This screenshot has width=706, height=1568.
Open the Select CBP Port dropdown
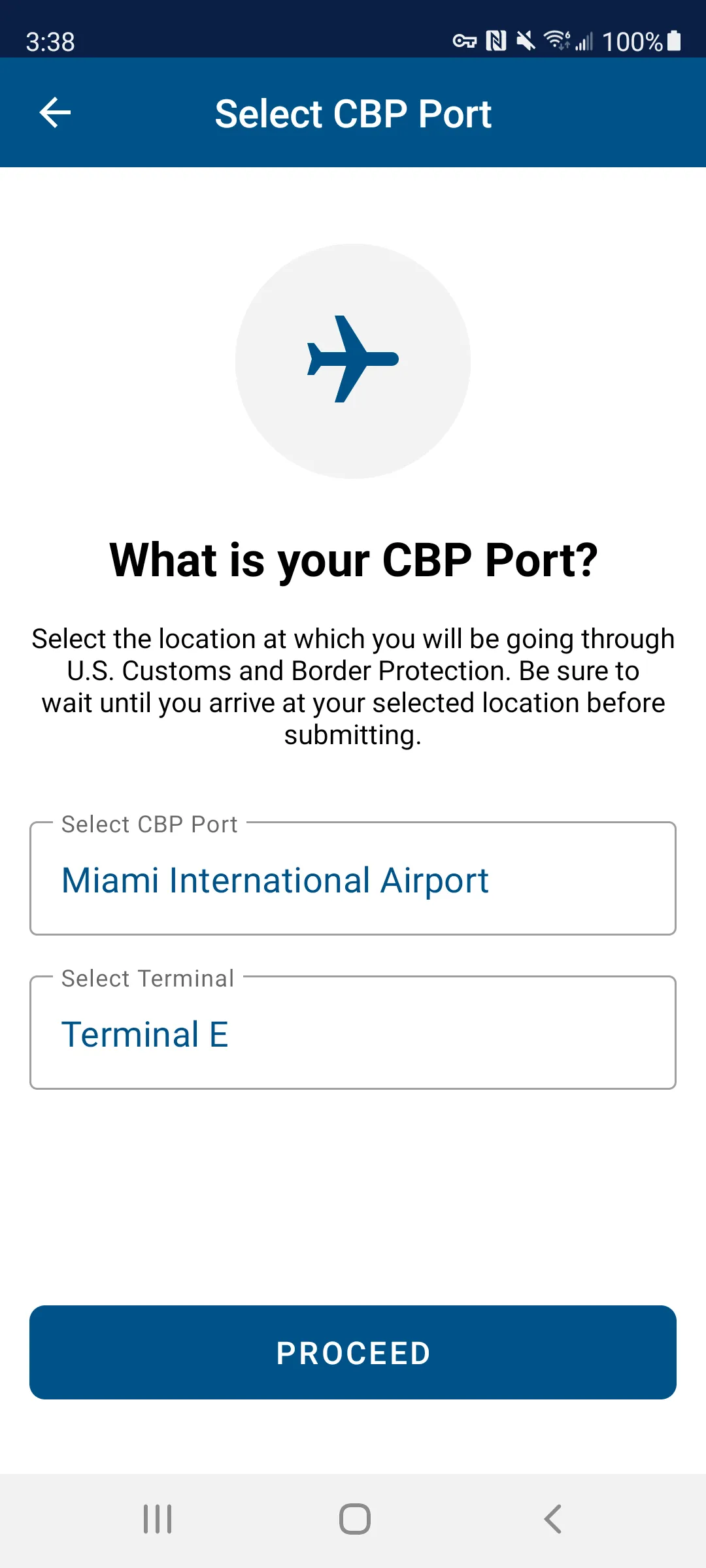353,879
